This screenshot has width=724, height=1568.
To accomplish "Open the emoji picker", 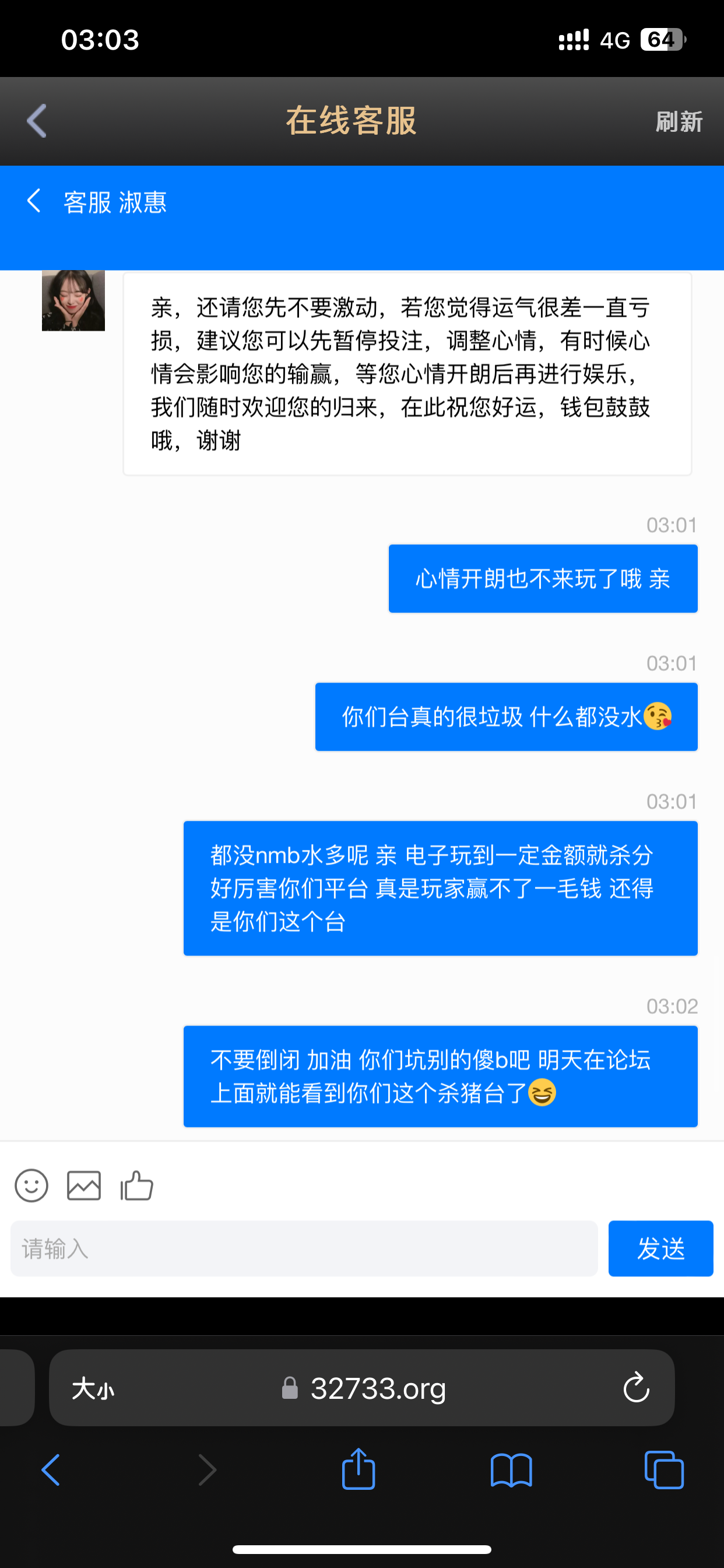I will pos(31,1186).
